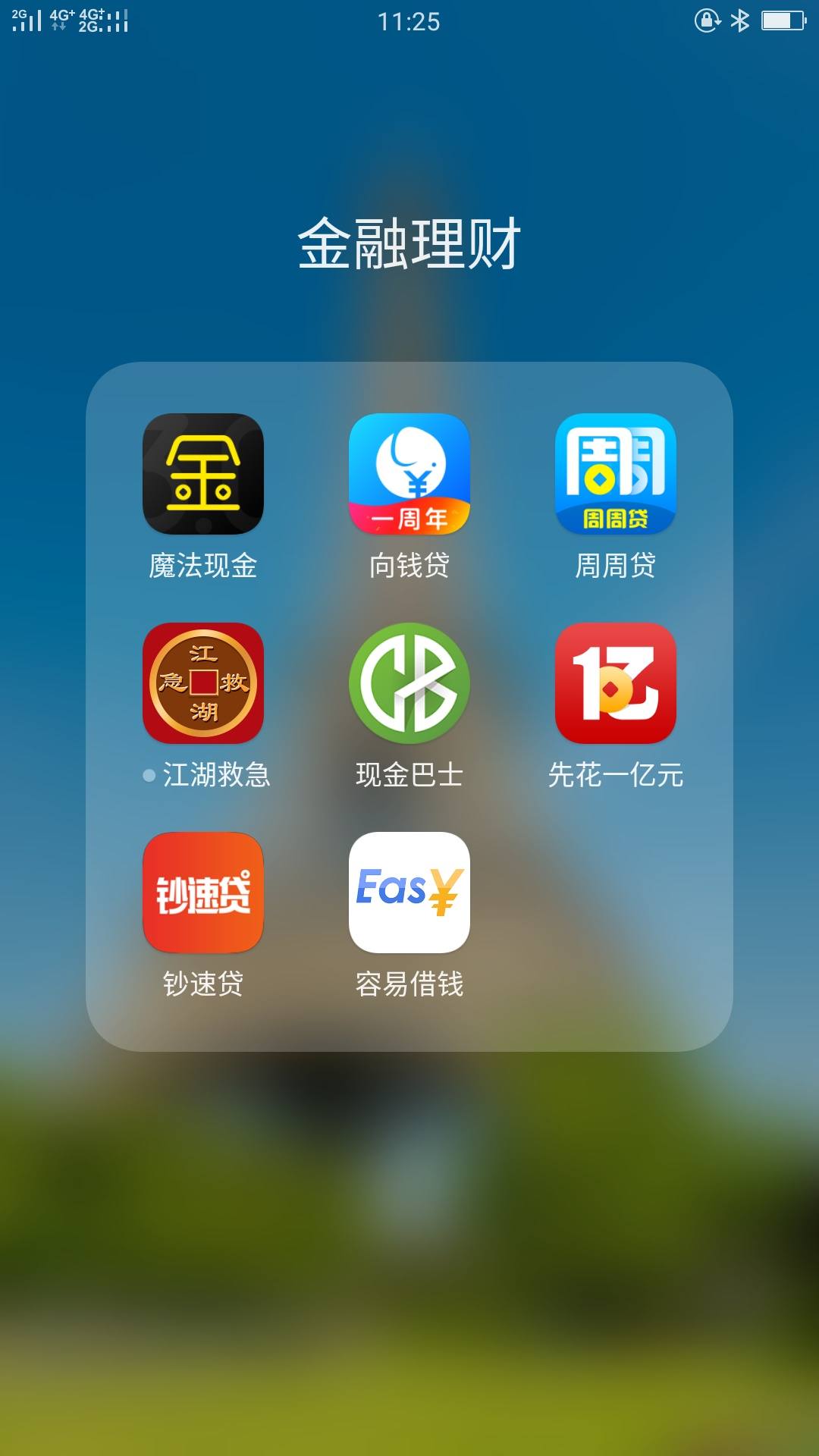This screenshot has width=819, height=1456.
Task: Tap the 钞速贷 app label text
Action: click(202, 984)
